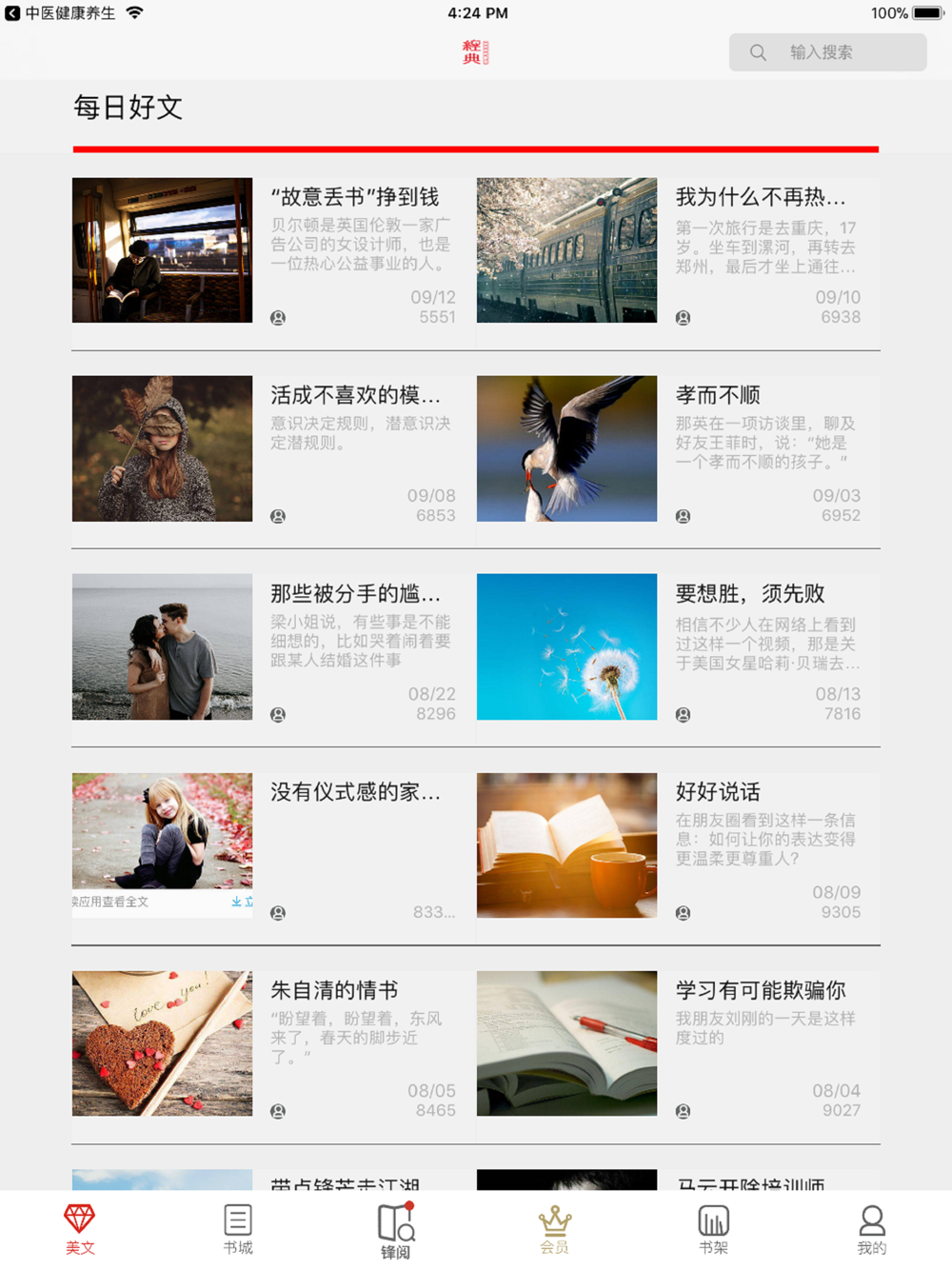Screen dimensions: 952x1270
Task: Open the article 孝而不顺
Action: [718, 395]
